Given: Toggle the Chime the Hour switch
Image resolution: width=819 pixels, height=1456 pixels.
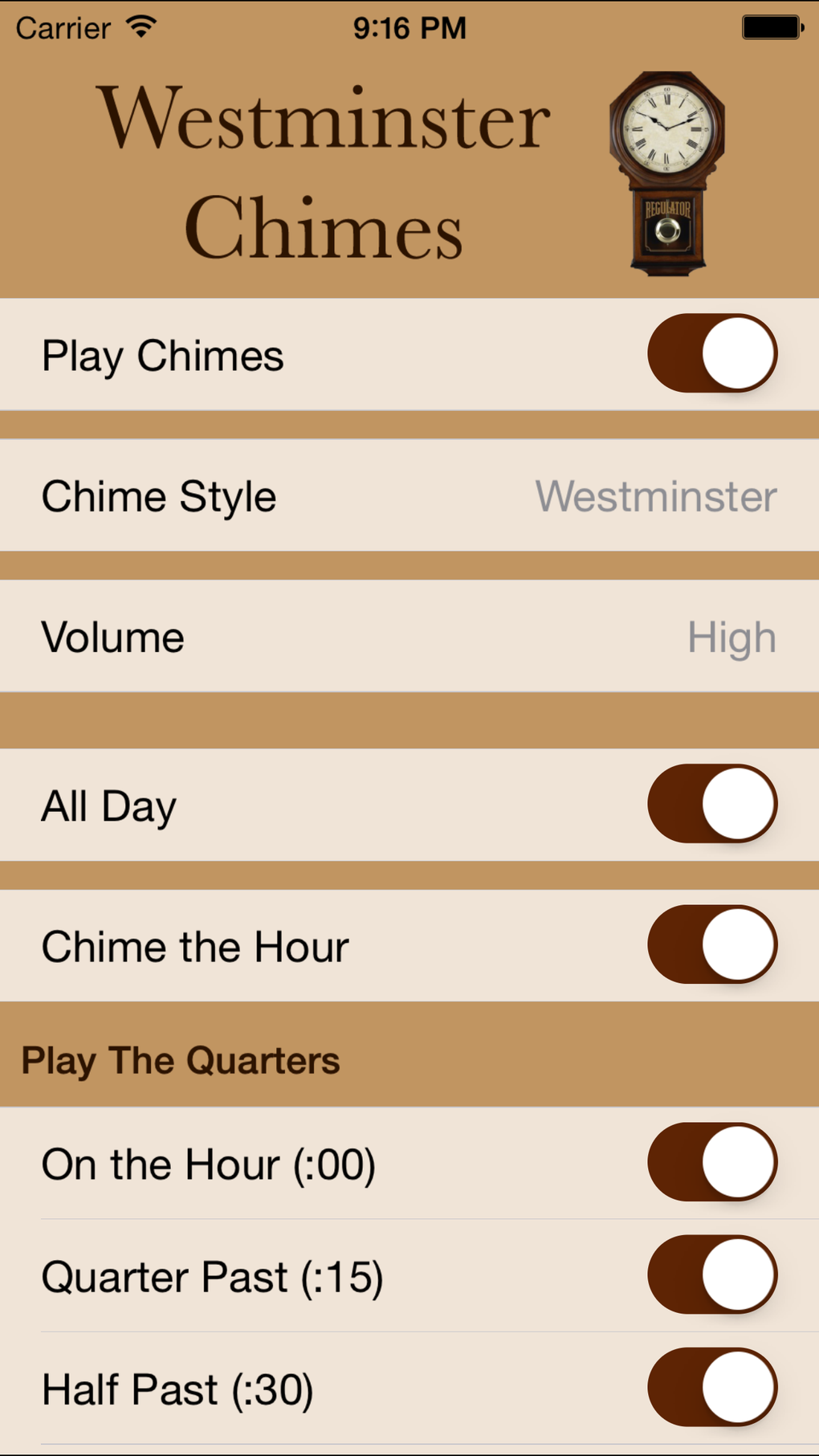Looking at the screenshot, I should pos(712,944).
